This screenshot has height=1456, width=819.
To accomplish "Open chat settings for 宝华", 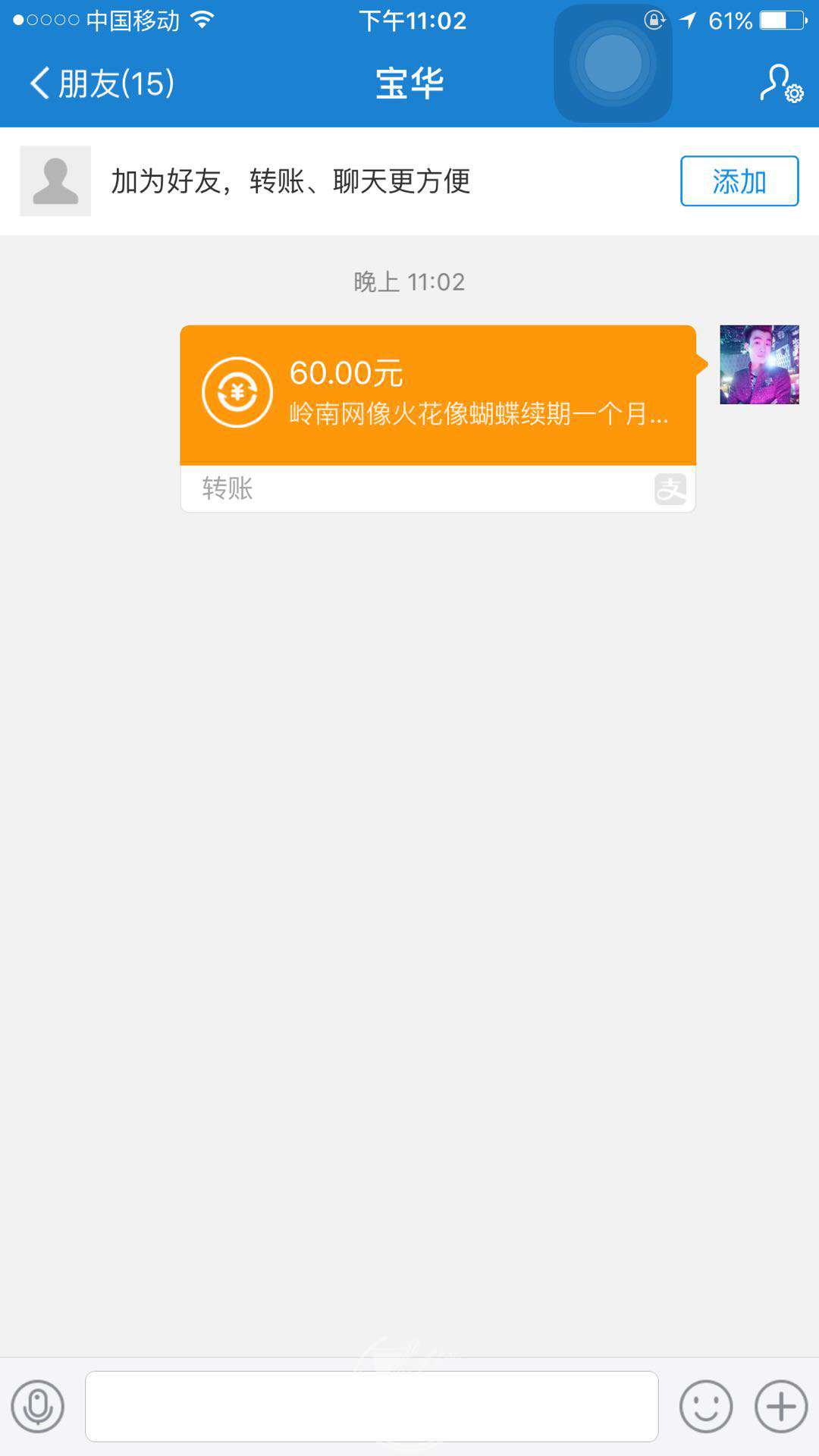I will pyautogui.click(x=781, y=83).
